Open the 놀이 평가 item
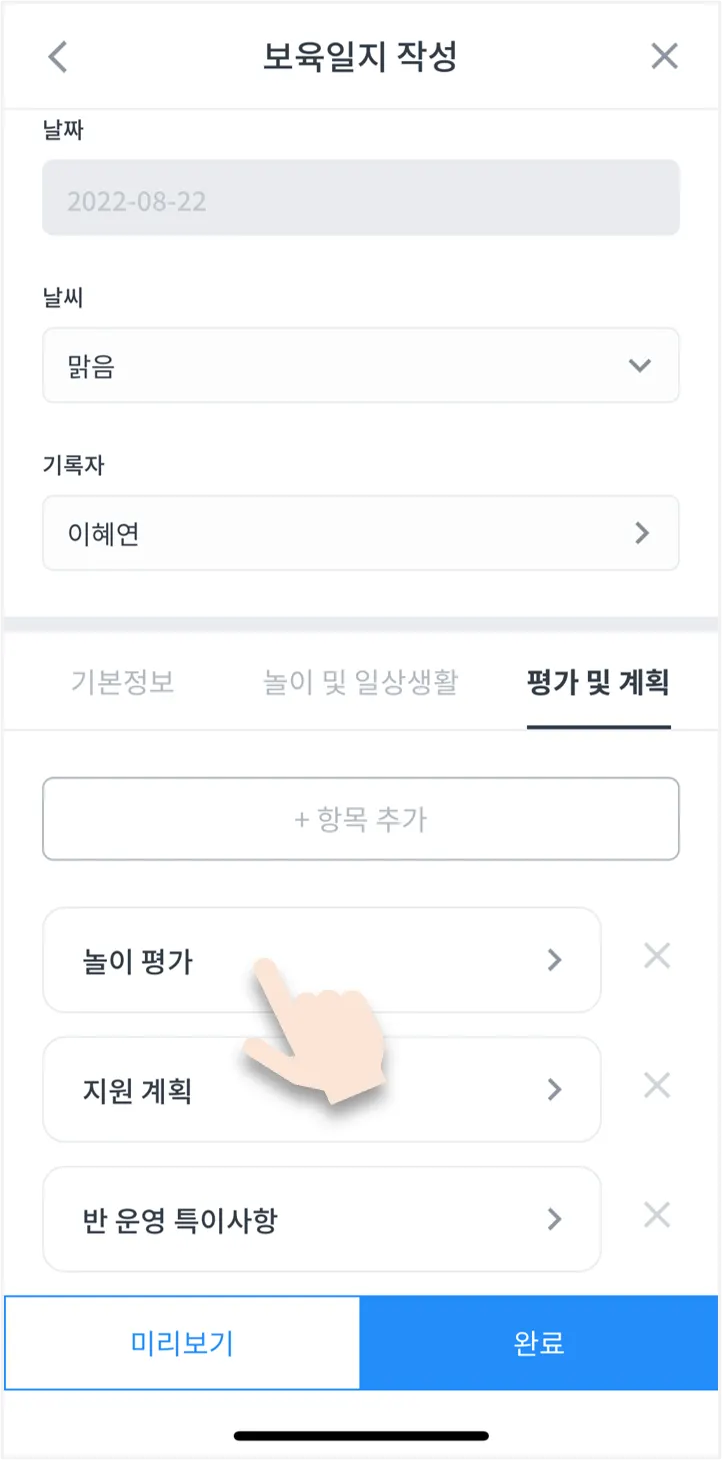This screenshot has width=722, height=1460. pyautogui.click(x=321, y=961)
